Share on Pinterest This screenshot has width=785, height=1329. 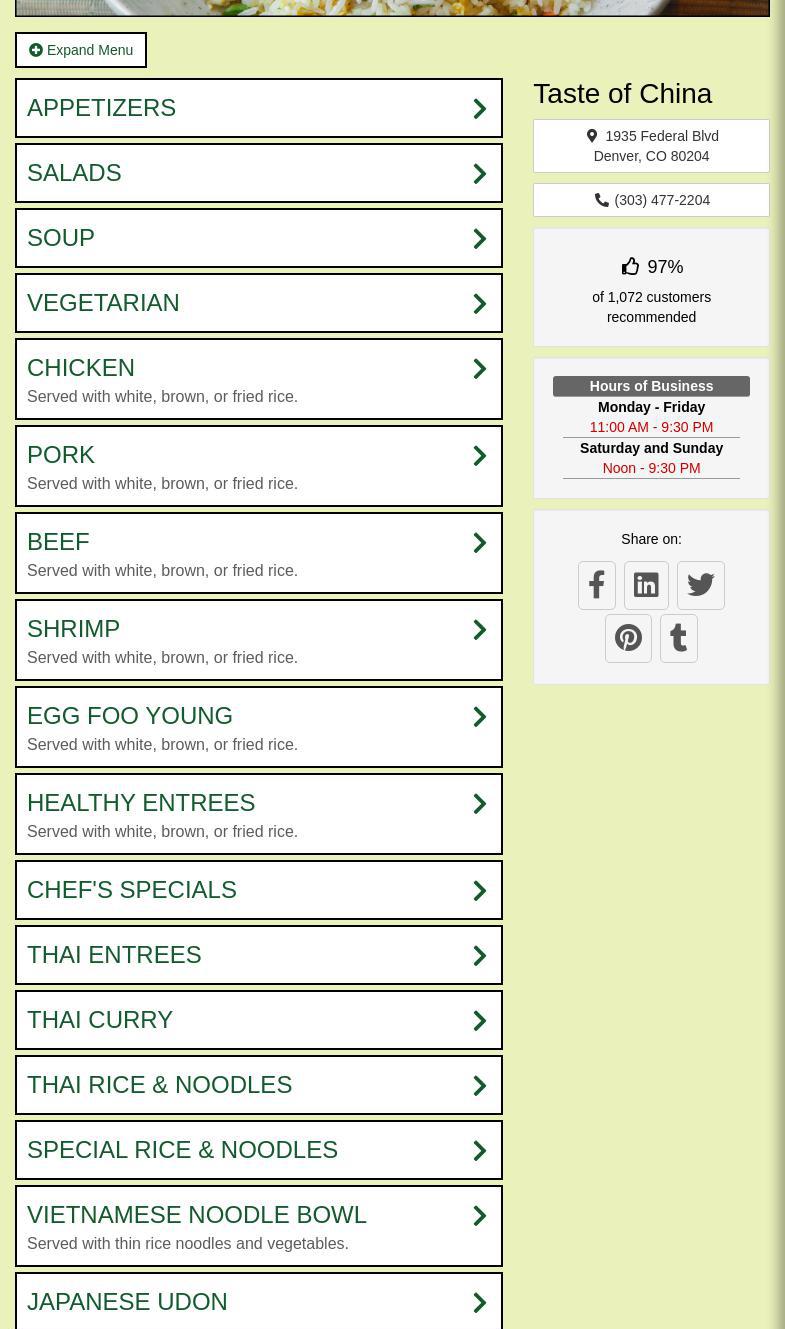[x=628, y=638]
